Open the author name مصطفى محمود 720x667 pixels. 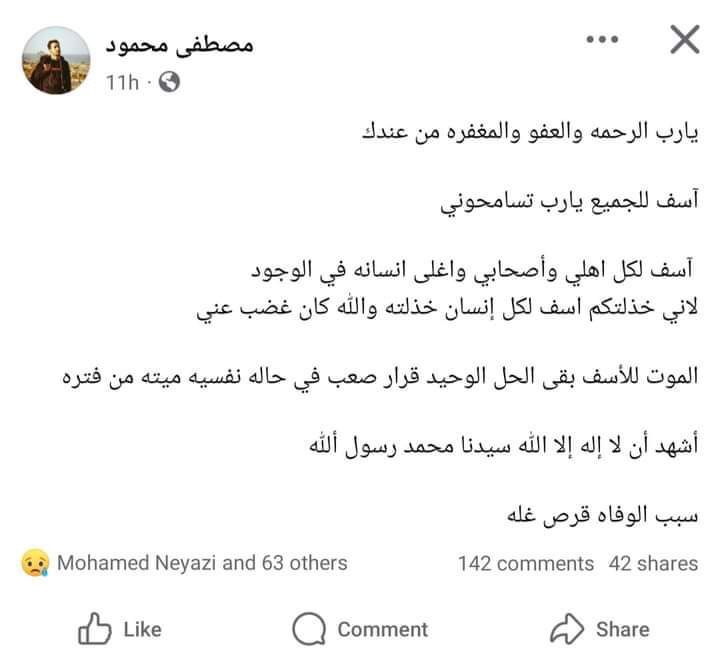coord(179,46)
